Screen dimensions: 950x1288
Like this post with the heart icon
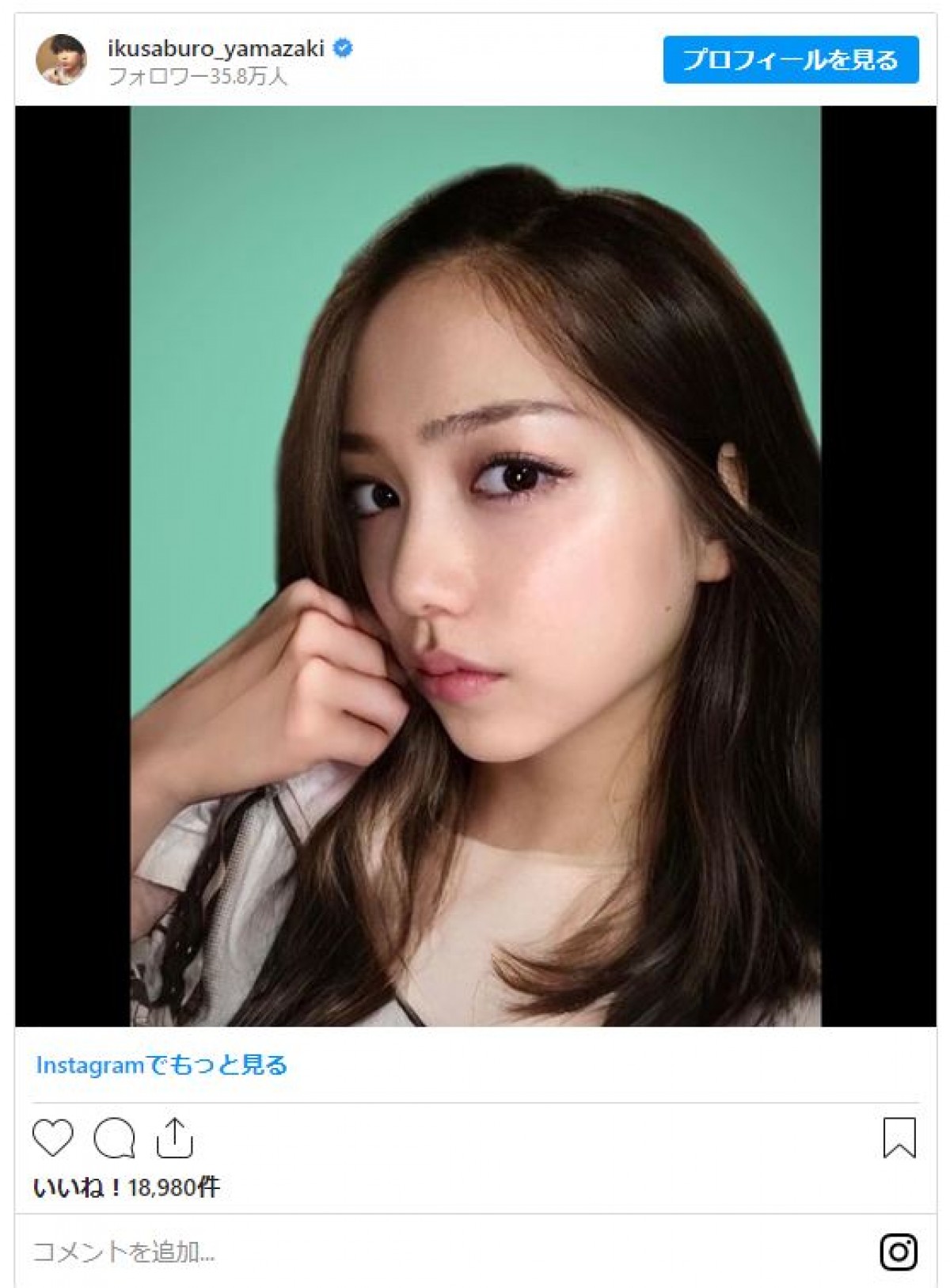(x=53, y=1138)
